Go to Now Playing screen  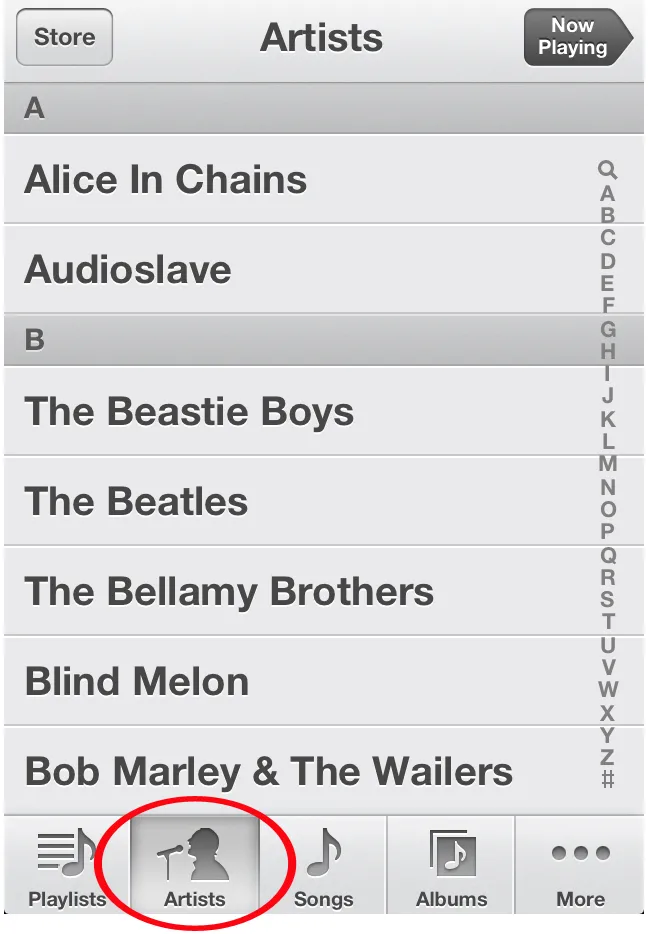point(574,38)
